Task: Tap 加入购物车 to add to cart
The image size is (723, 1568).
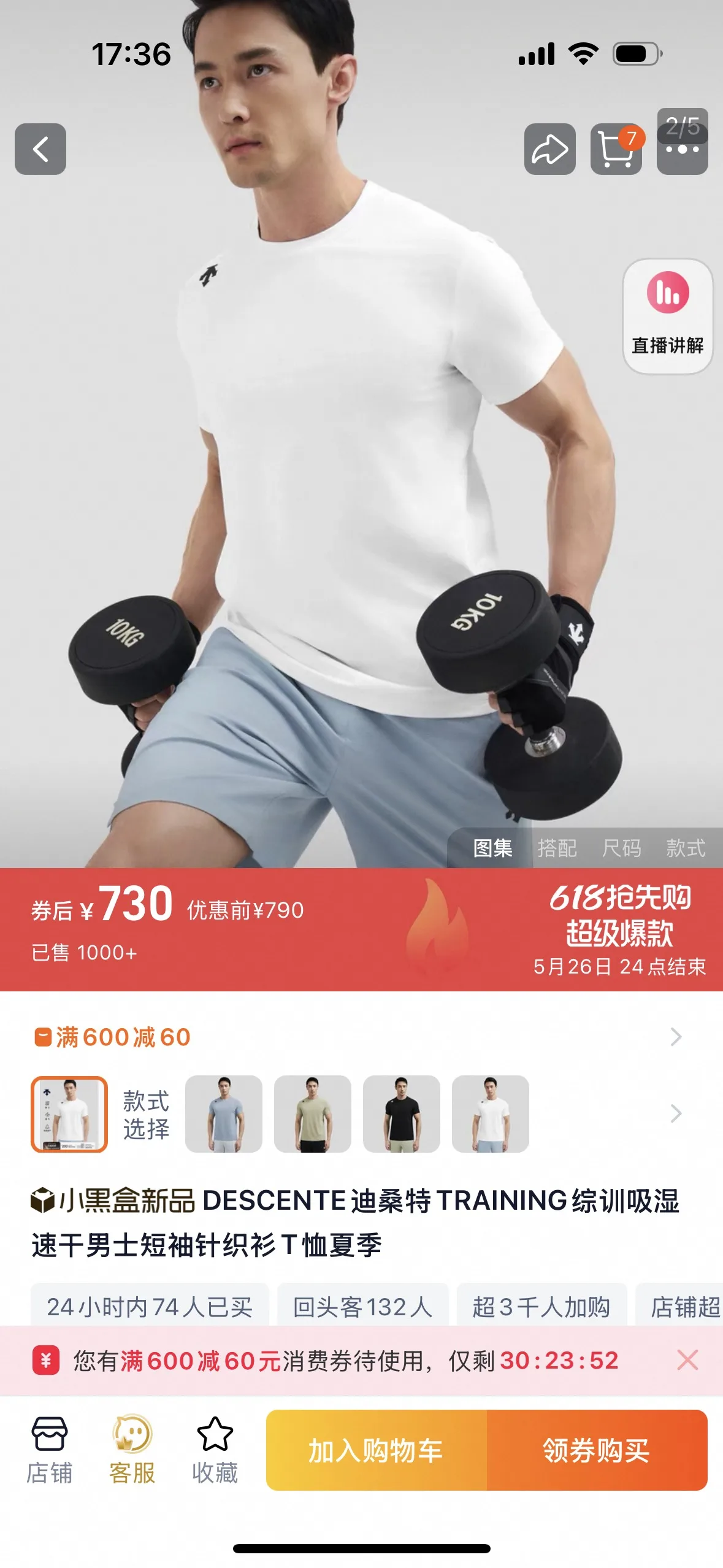Action: click(376, 1450)
